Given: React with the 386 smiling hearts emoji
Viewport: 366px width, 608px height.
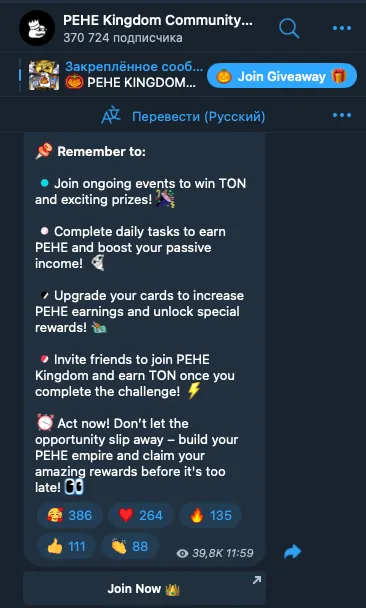Looking at the screenshot, I should coord(70,515).
